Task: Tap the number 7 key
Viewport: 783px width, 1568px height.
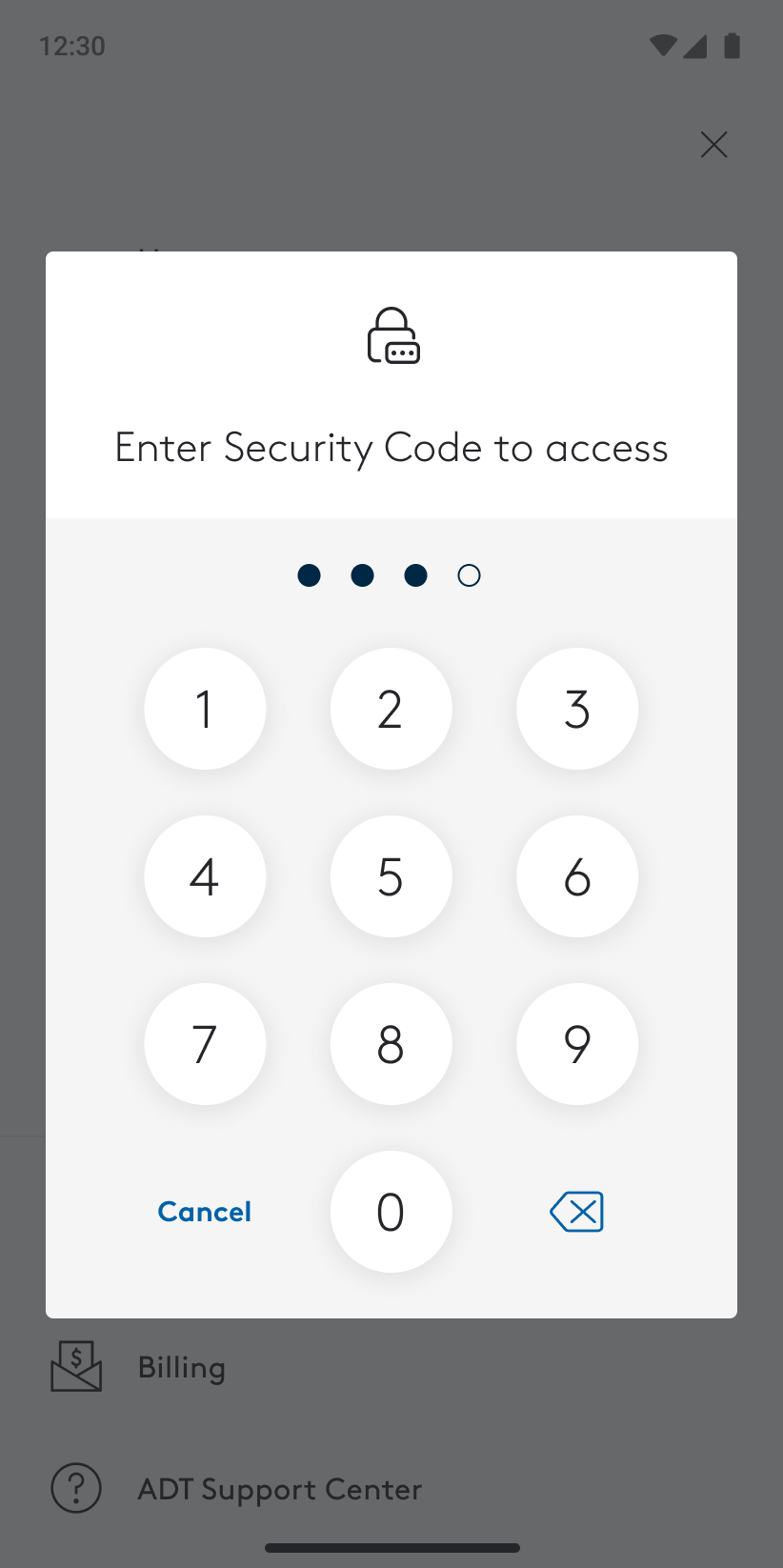Action: (205, 1044)
